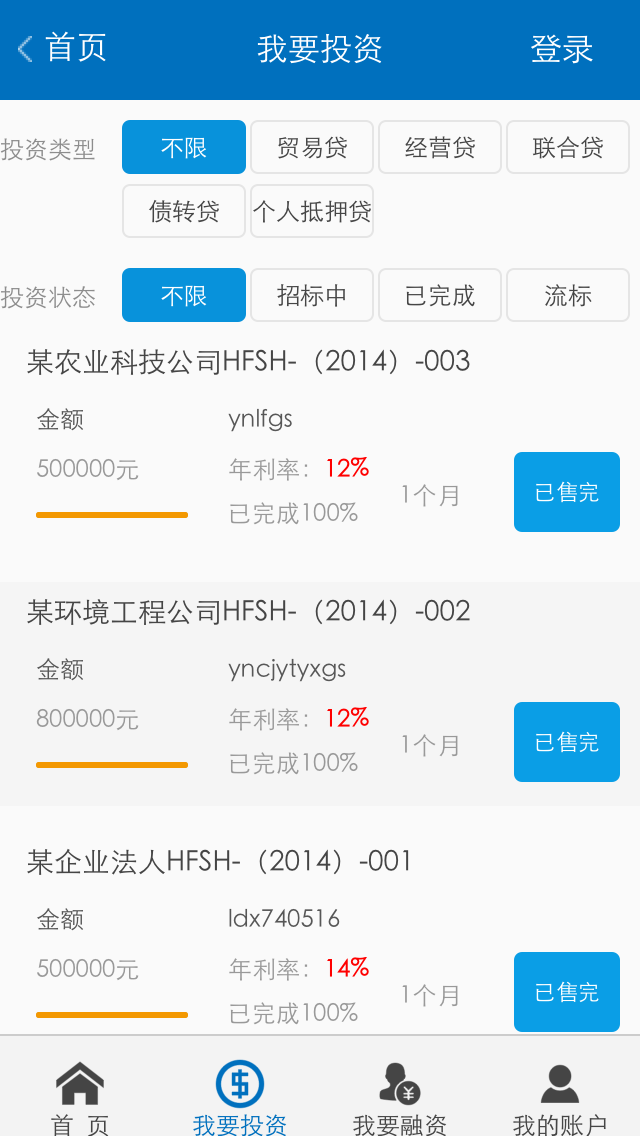Select the 个人抵押贷 filter chip

[312, 211]
